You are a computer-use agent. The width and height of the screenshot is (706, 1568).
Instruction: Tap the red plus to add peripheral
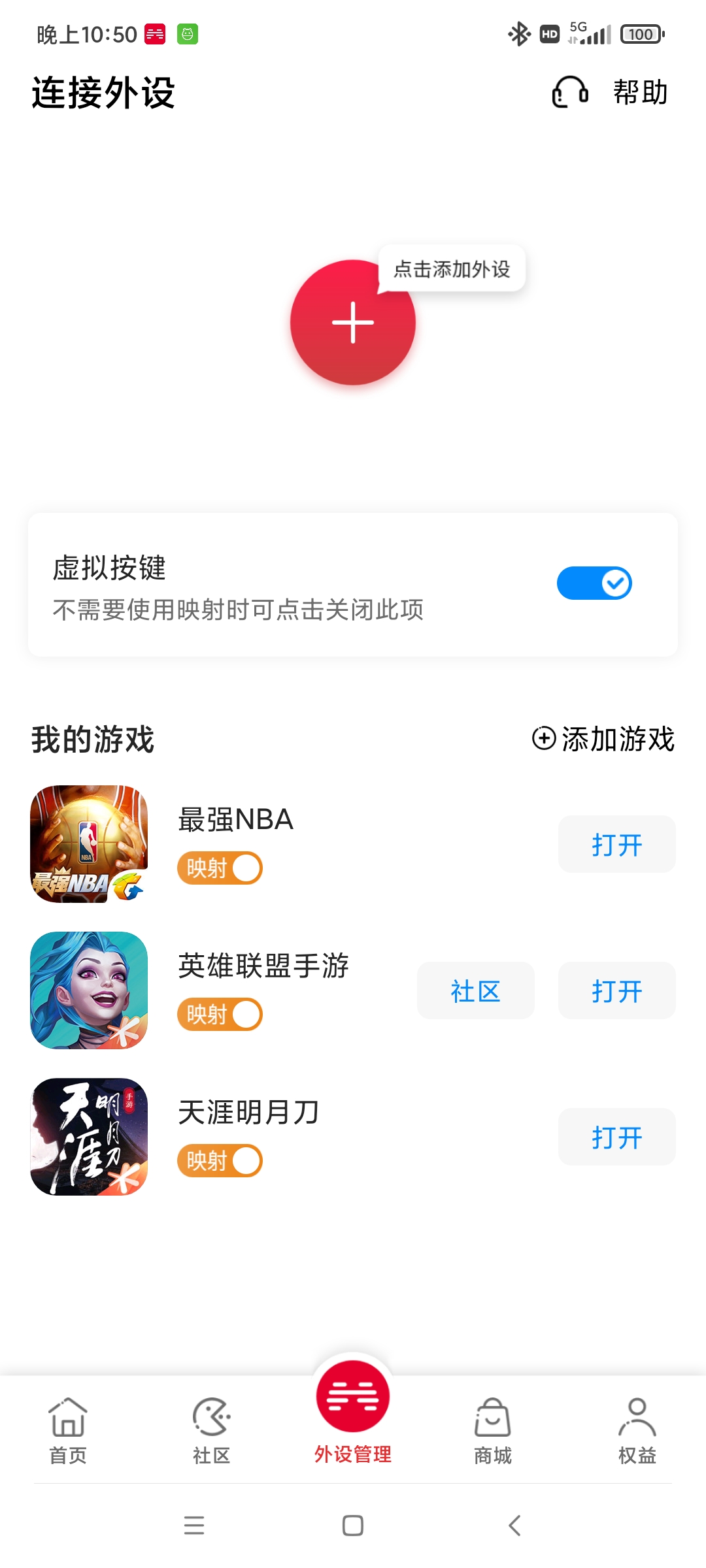[353, 322]
